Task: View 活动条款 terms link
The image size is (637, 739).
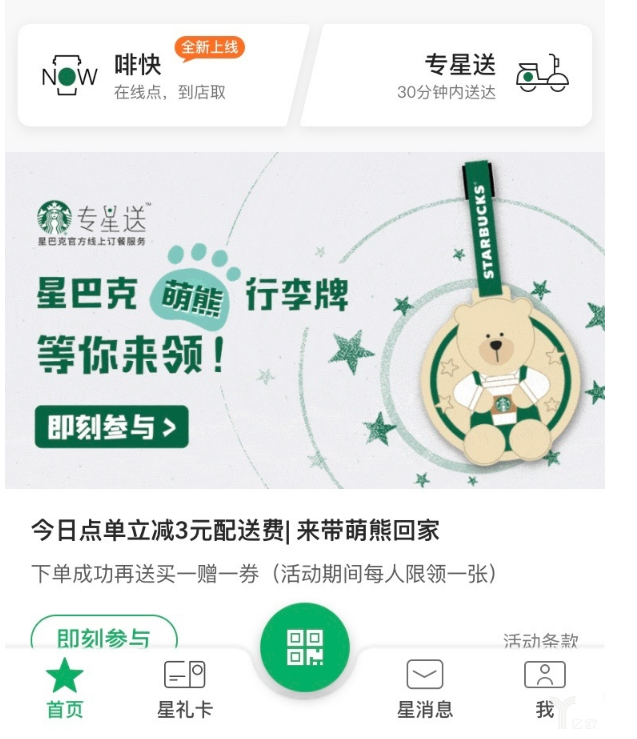Action: (x=540, y=641)
